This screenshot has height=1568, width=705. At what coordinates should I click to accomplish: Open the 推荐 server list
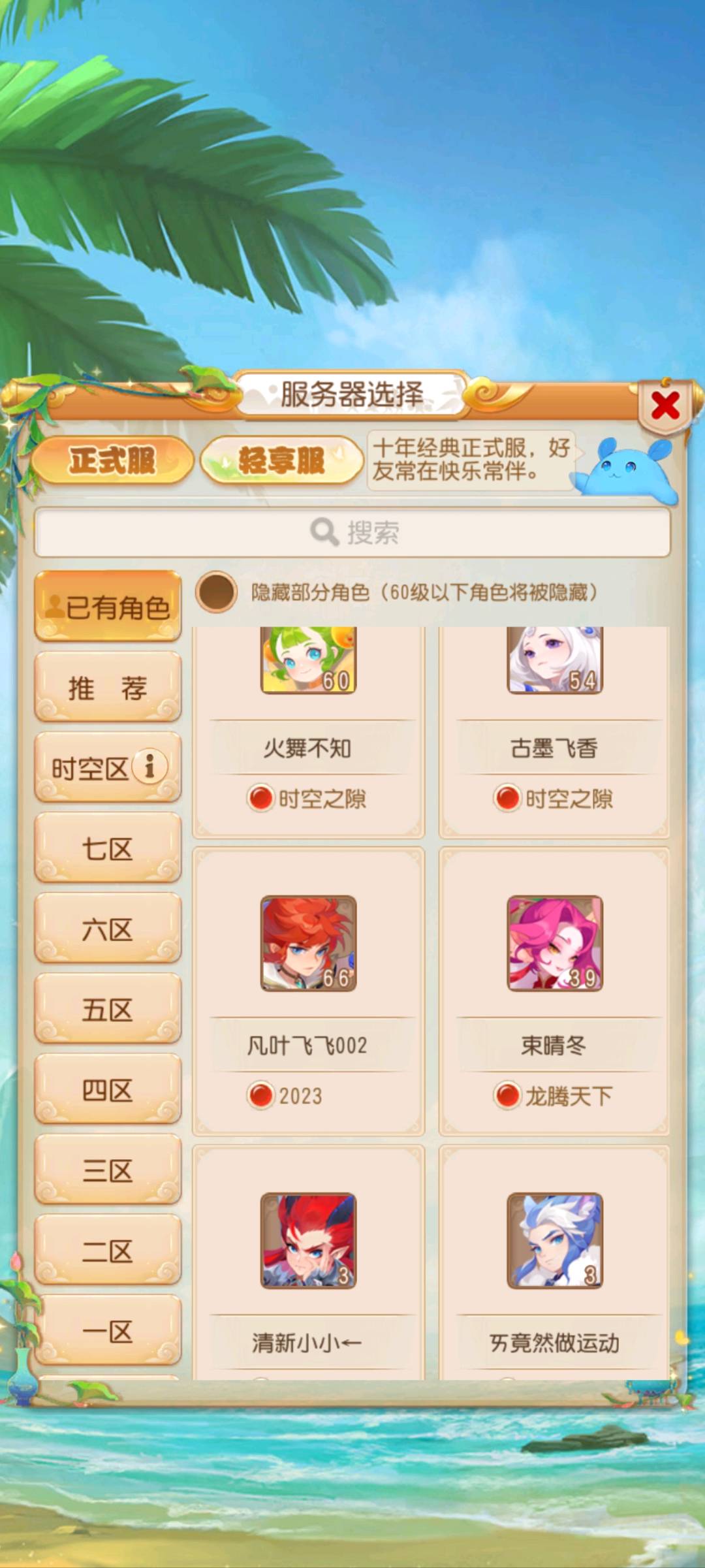(108, 687)
